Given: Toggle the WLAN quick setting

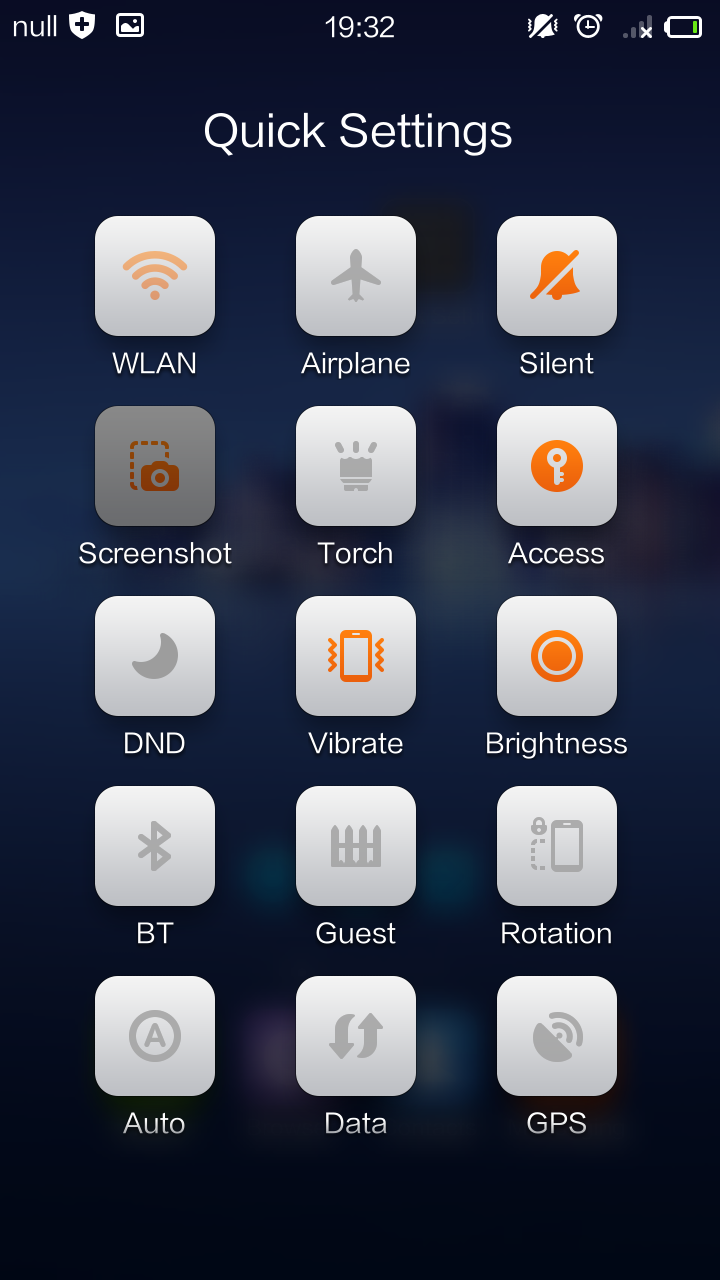Looking at the screenshot, I should point(155,276).
